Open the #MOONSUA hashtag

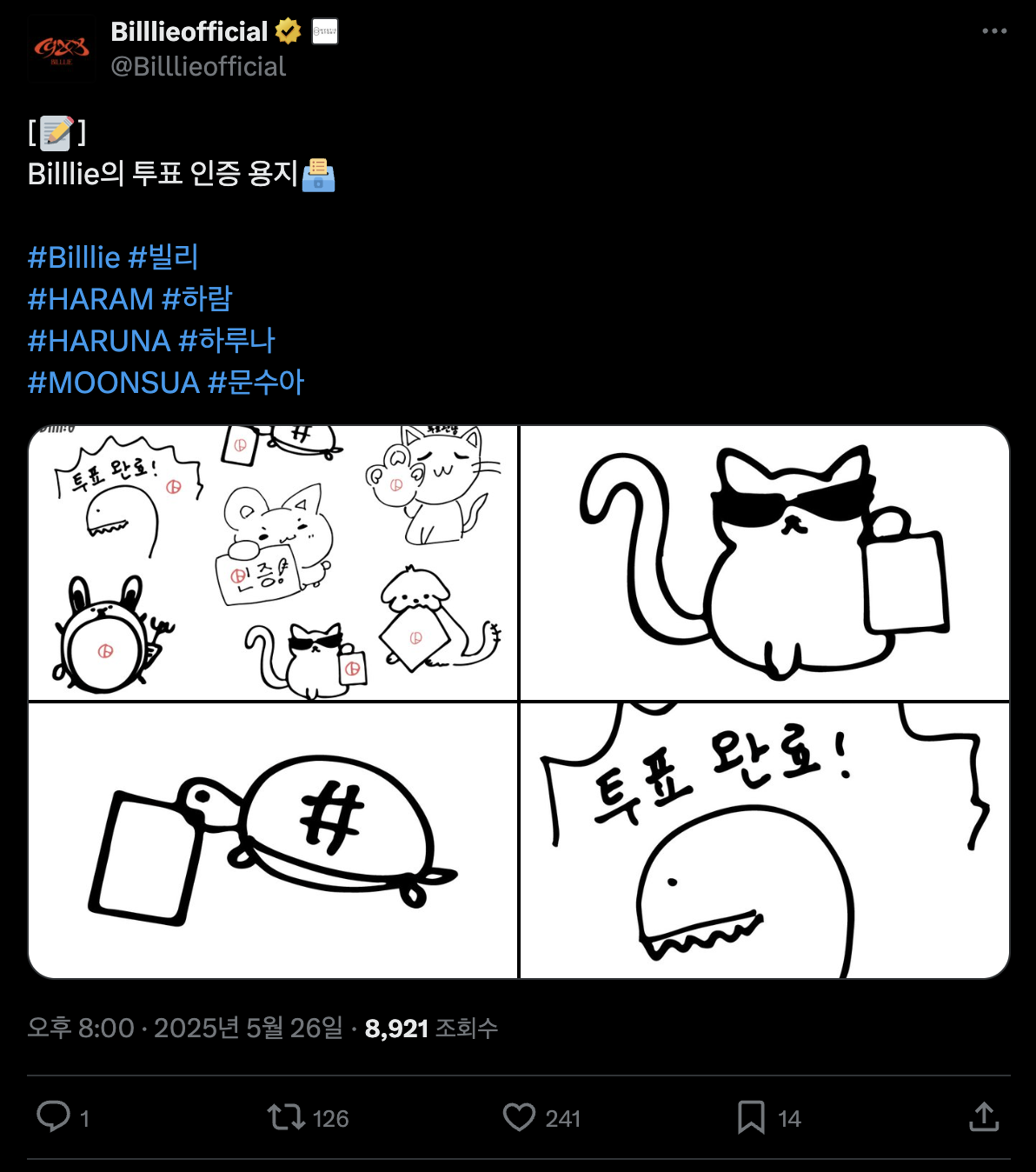[113, 383]
